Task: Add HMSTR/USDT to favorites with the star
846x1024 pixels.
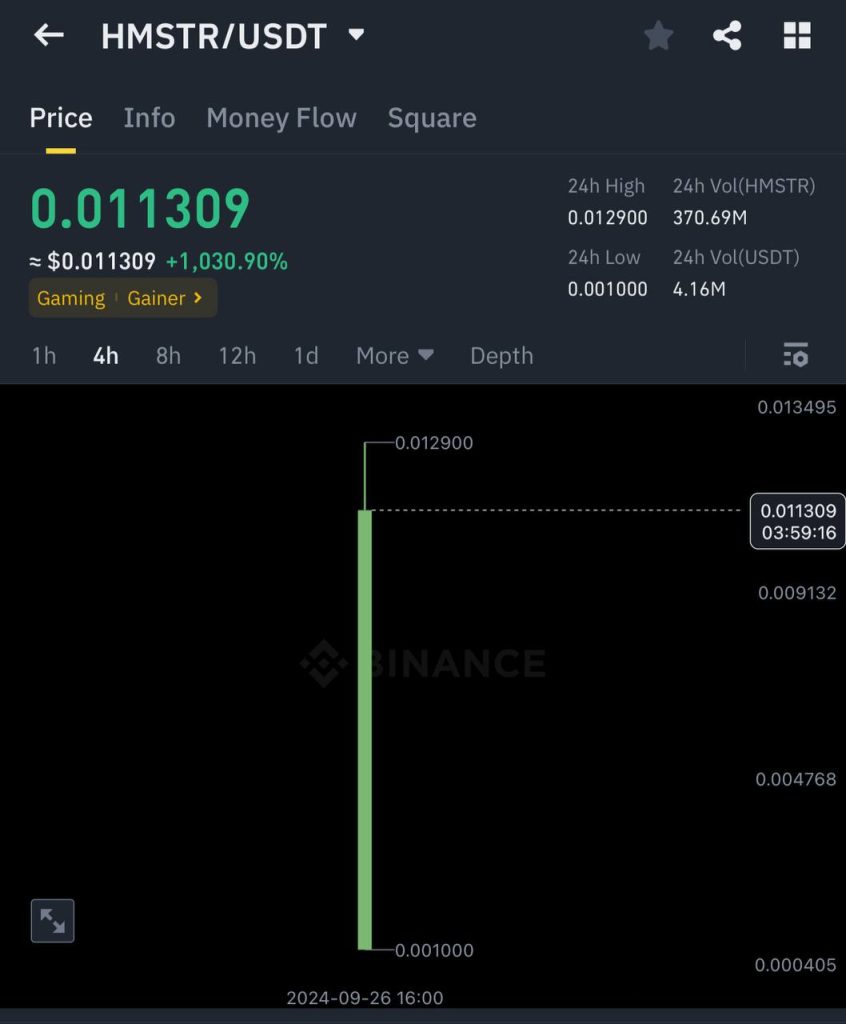Action: [658, 37]
